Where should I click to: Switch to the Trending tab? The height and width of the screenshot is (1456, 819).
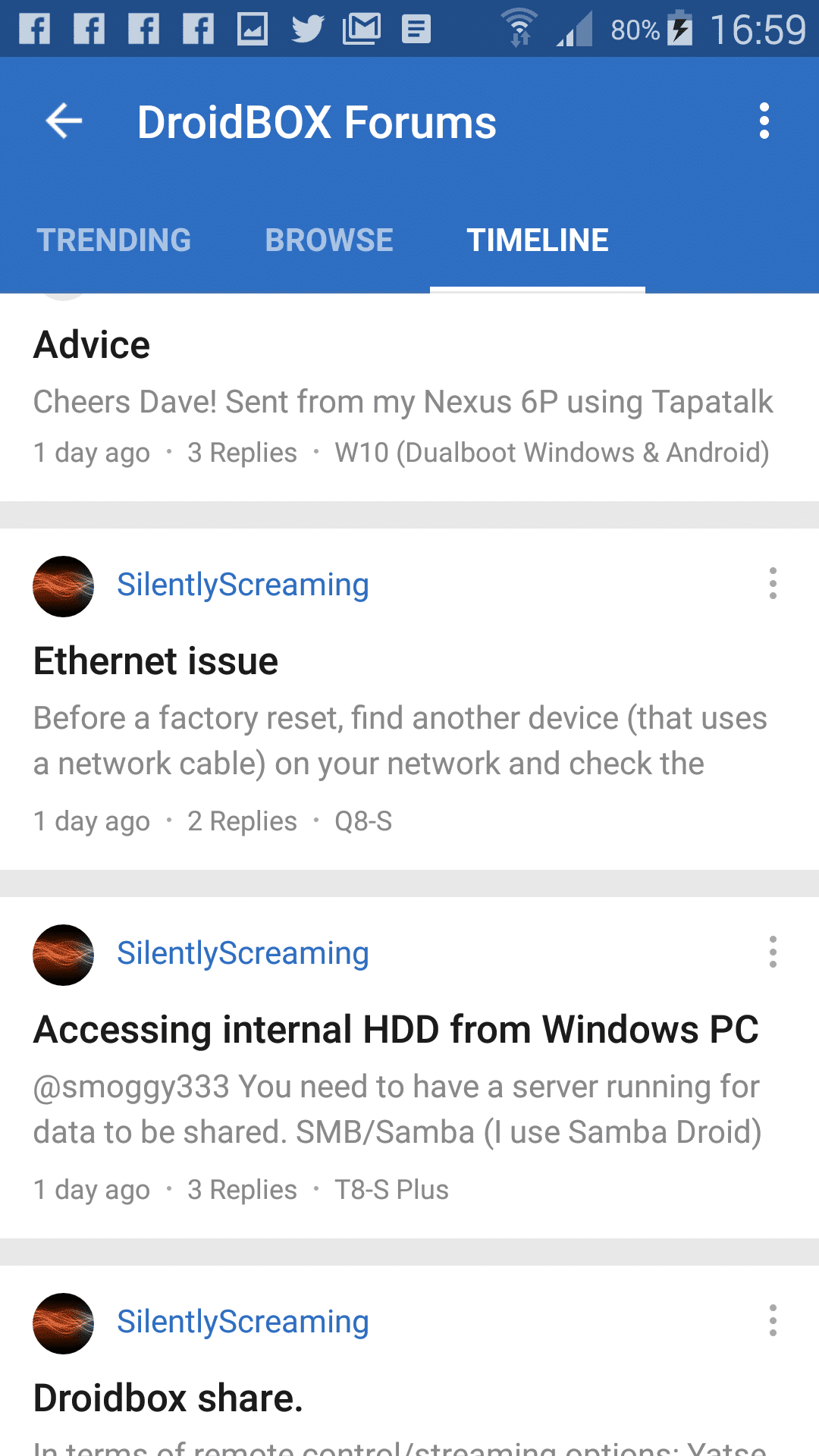click(x=114, y=240)
